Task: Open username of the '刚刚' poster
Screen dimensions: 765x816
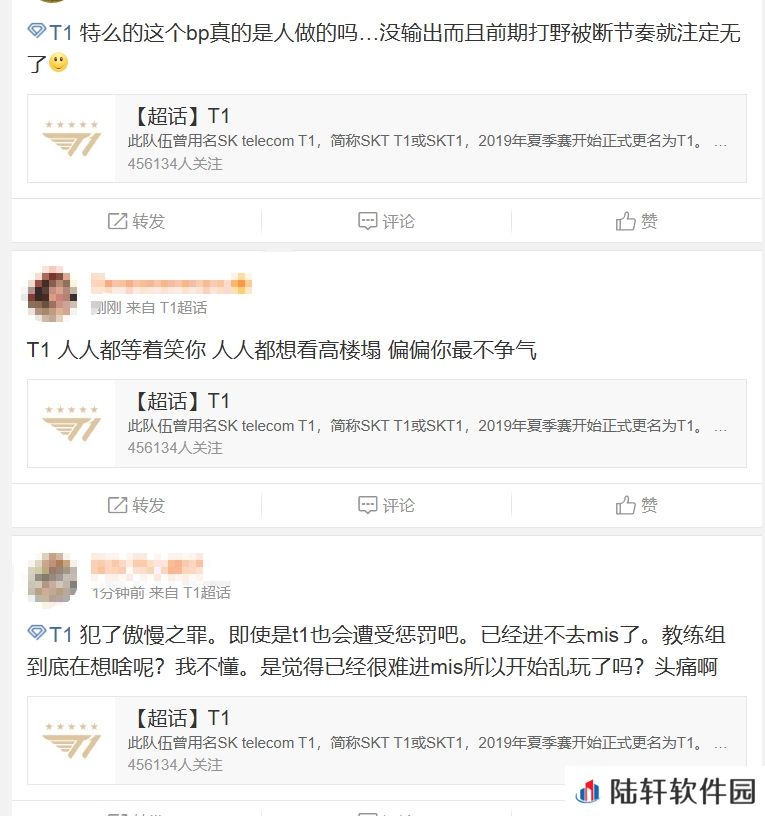Action: (x=170, y=284)
